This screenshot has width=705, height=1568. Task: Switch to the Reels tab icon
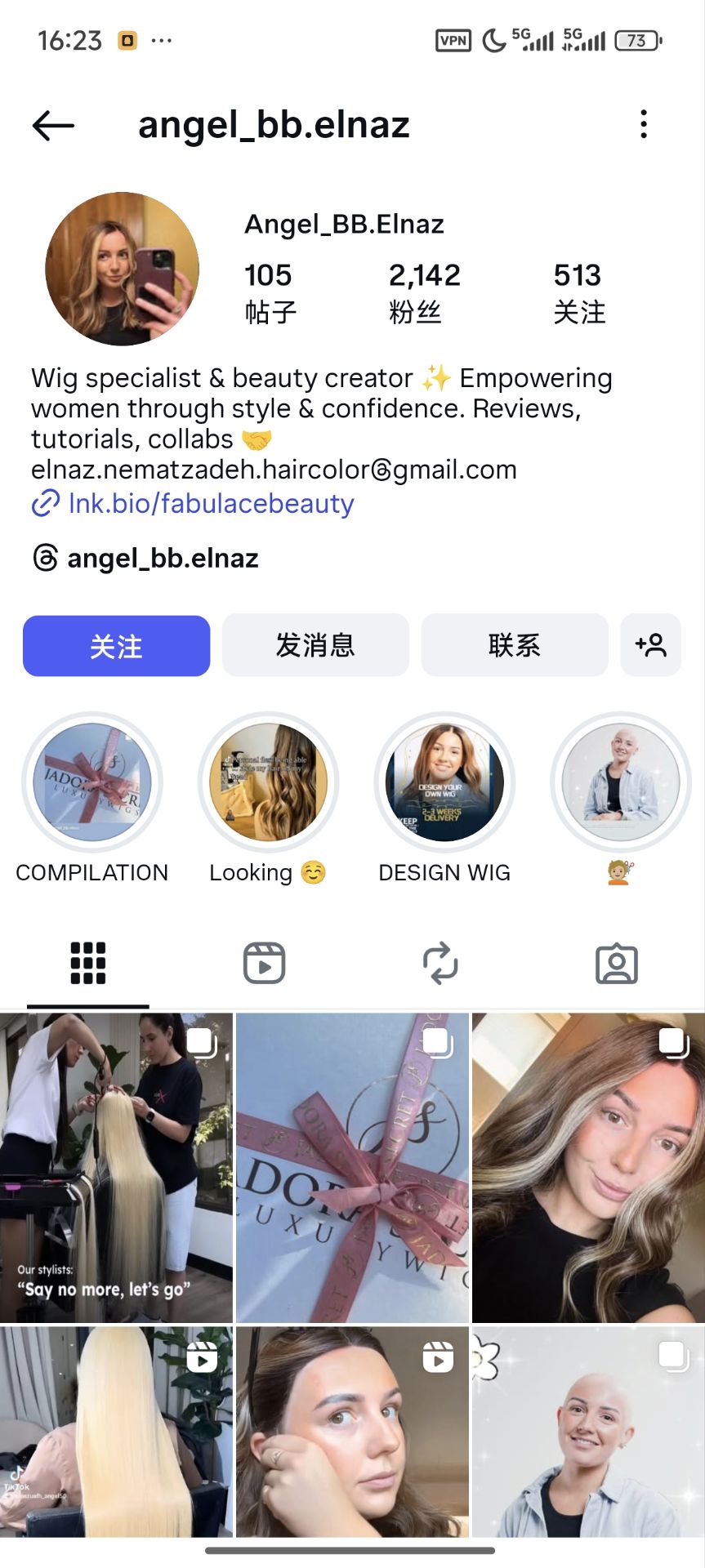click(264, 962)
